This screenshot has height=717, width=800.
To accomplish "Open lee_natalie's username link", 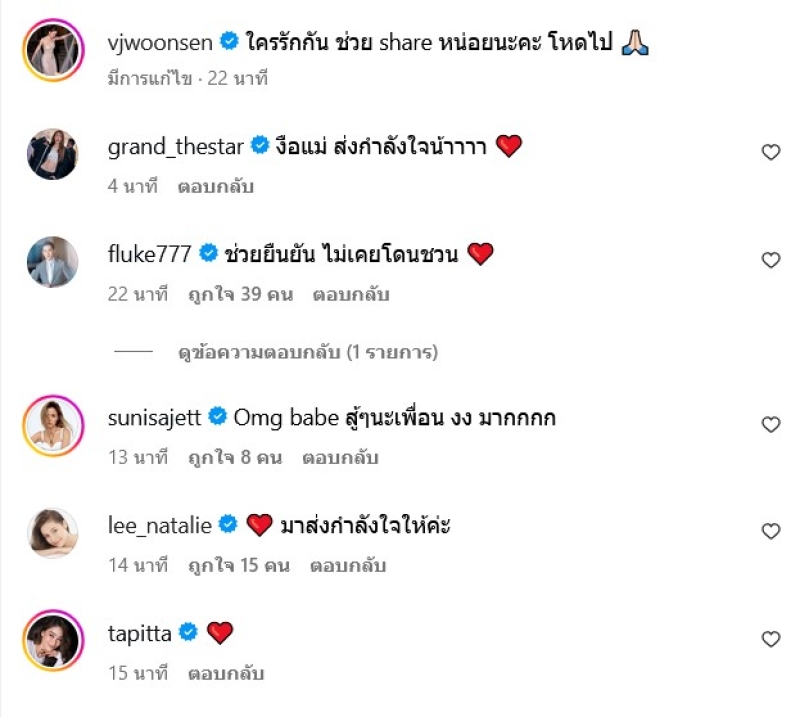I will click(159, 524).
